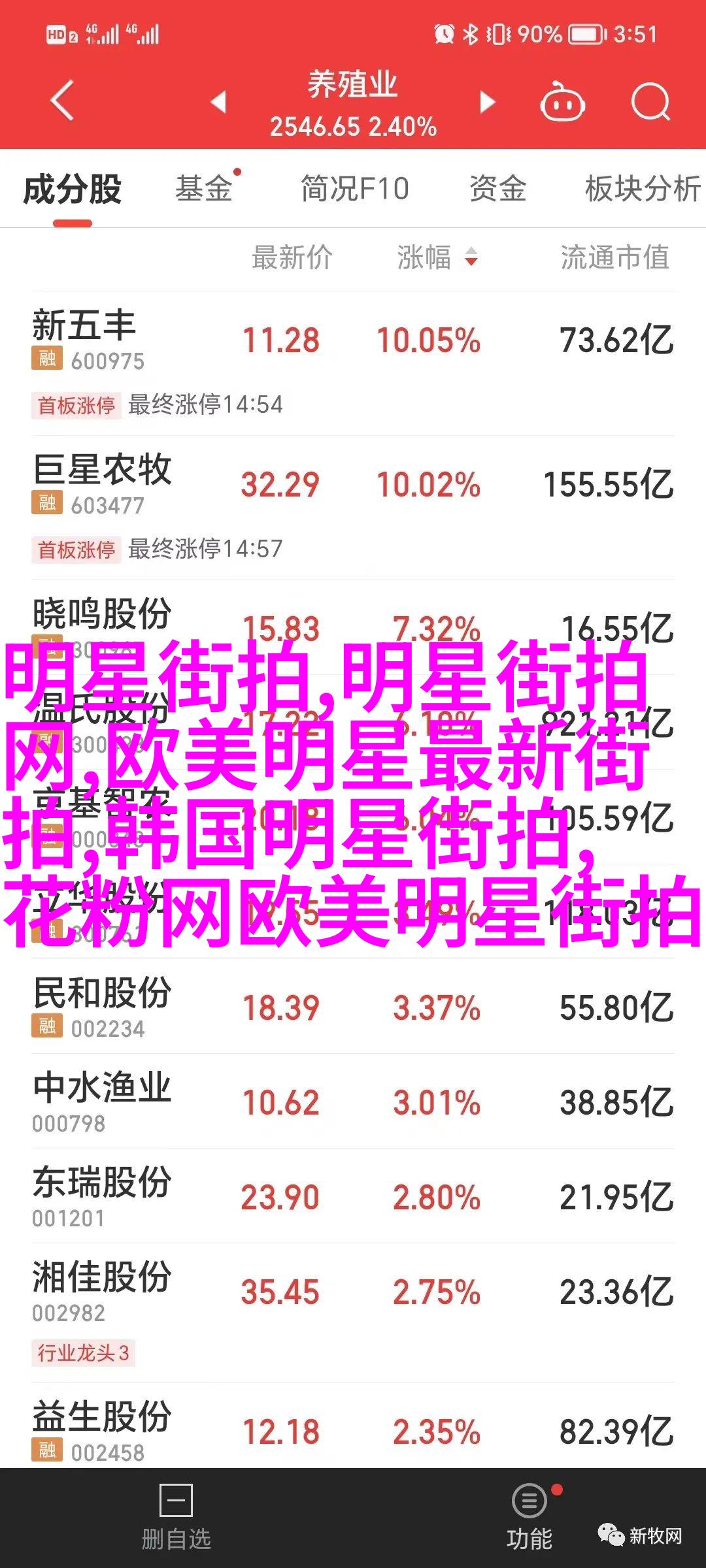706x1568 pixels.
Task: Go back using the top-left arrow
Action: [63, 101]
